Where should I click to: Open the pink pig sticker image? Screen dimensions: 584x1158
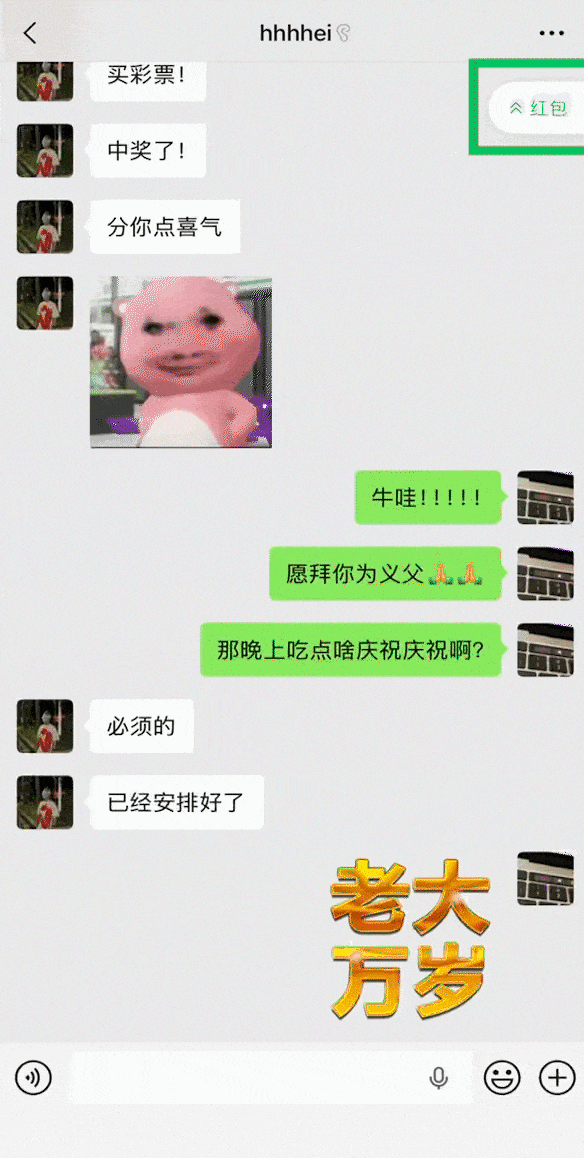[x=181, y=362]
